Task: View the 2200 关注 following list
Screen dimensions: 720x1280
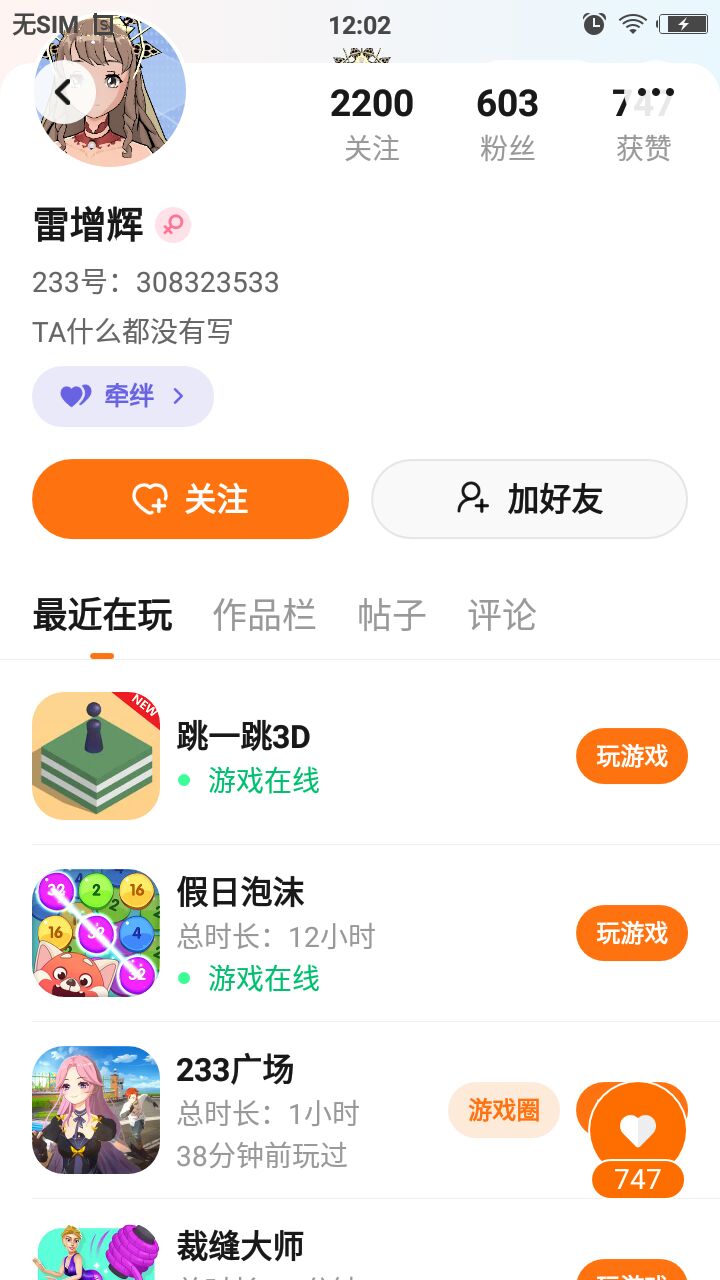Action: coord(371,124)
